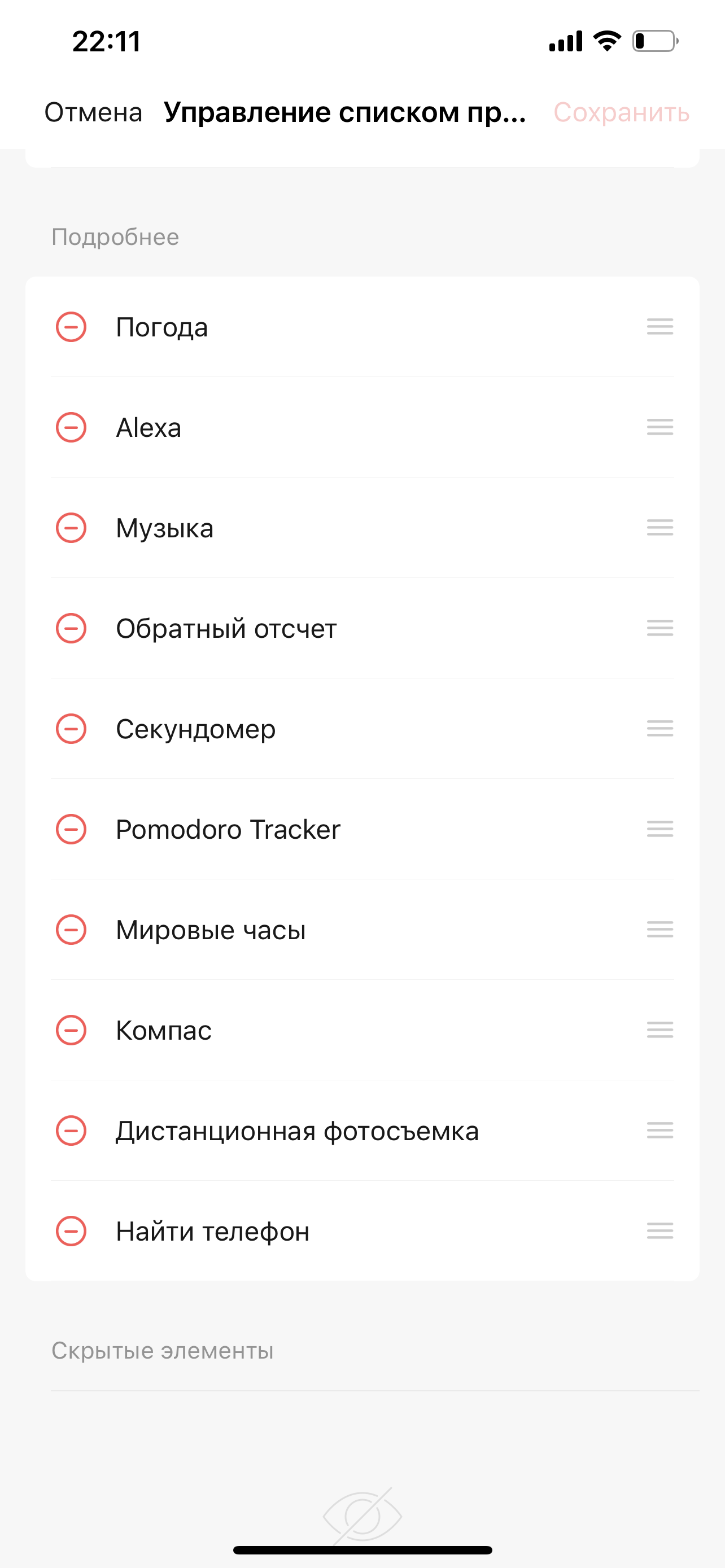This screenshot has height=1568, width=725.
Task: Remove Обратный отсчет from the list
Action: [71, 628]
